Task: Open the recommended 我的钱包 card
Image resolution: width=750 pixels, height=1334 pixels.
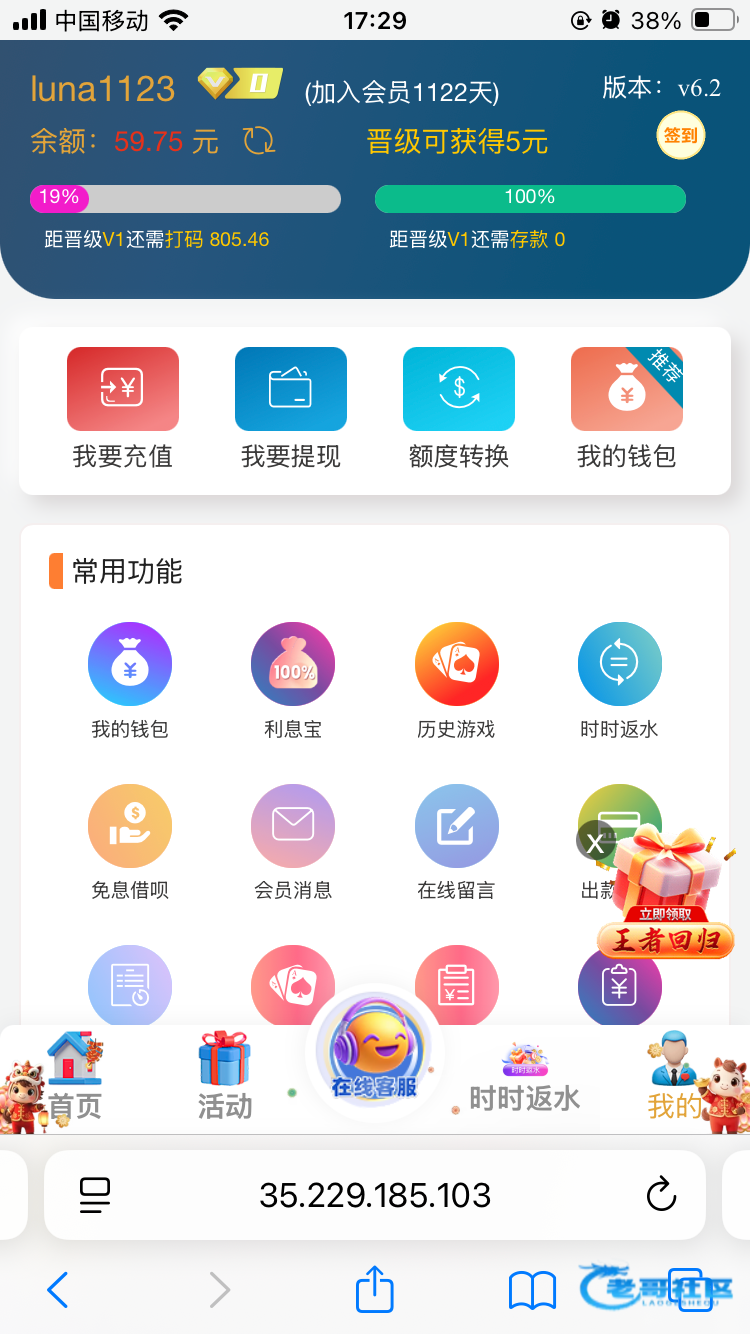Action: pos(627,409)
